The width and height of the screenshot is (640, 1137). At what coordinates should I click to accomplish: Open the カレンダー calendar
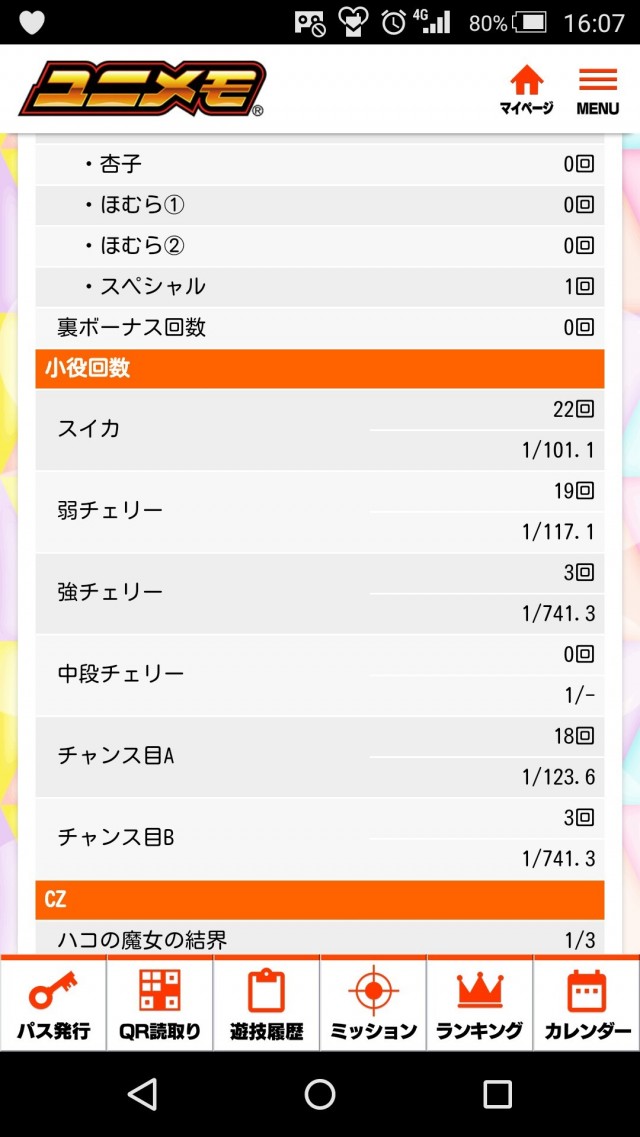[587, 1002]
